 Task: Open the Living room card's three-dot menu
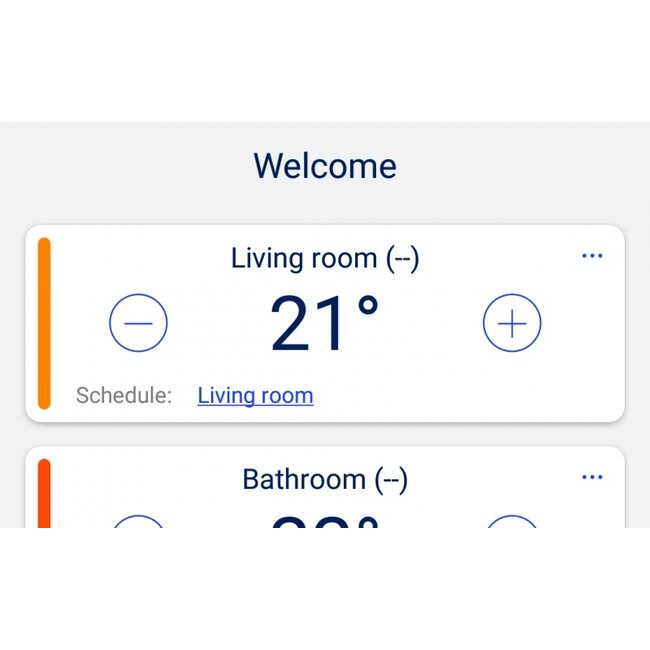592,256
